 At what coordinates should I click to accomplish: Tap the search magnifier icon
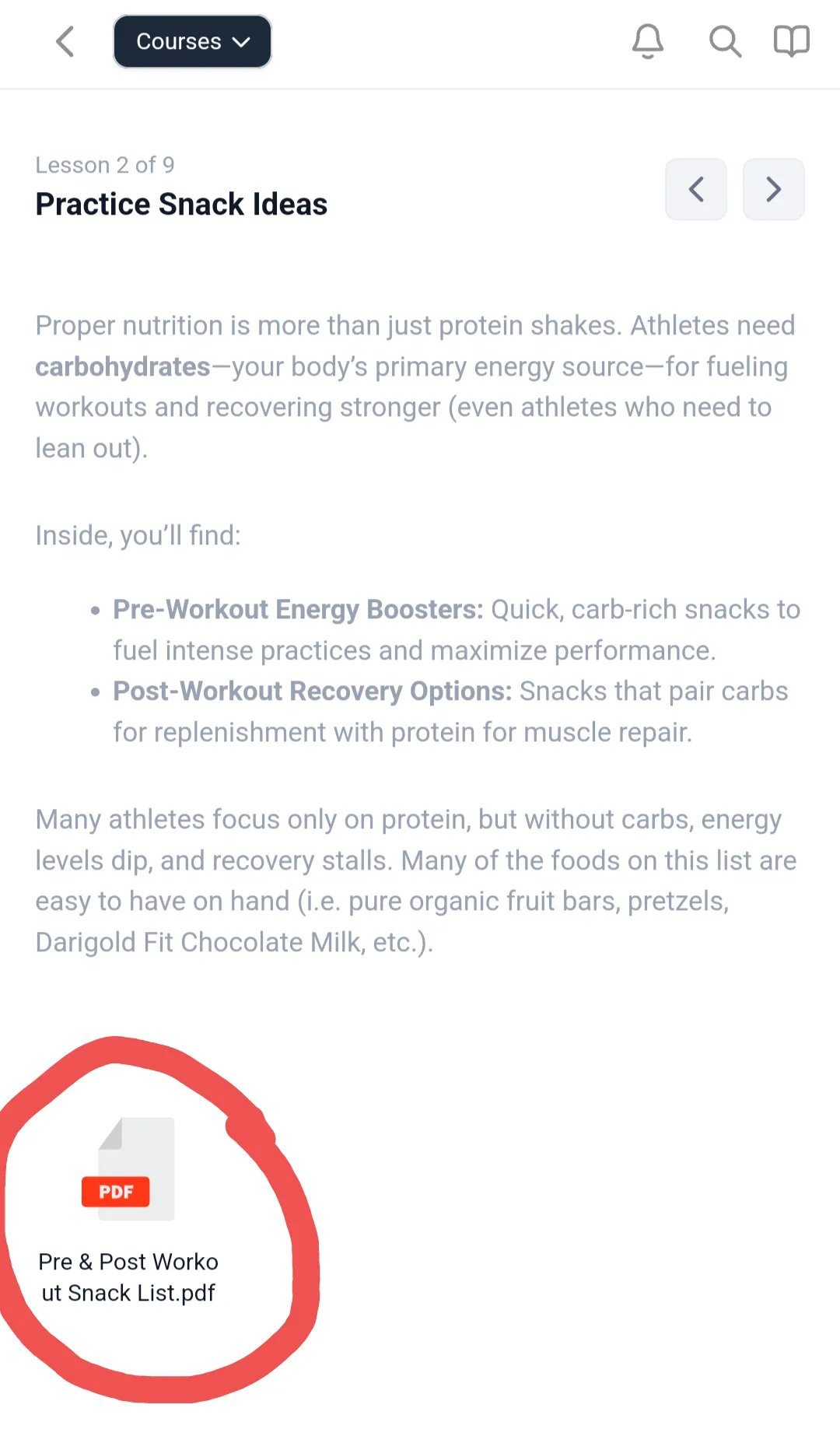coord(725,41)
